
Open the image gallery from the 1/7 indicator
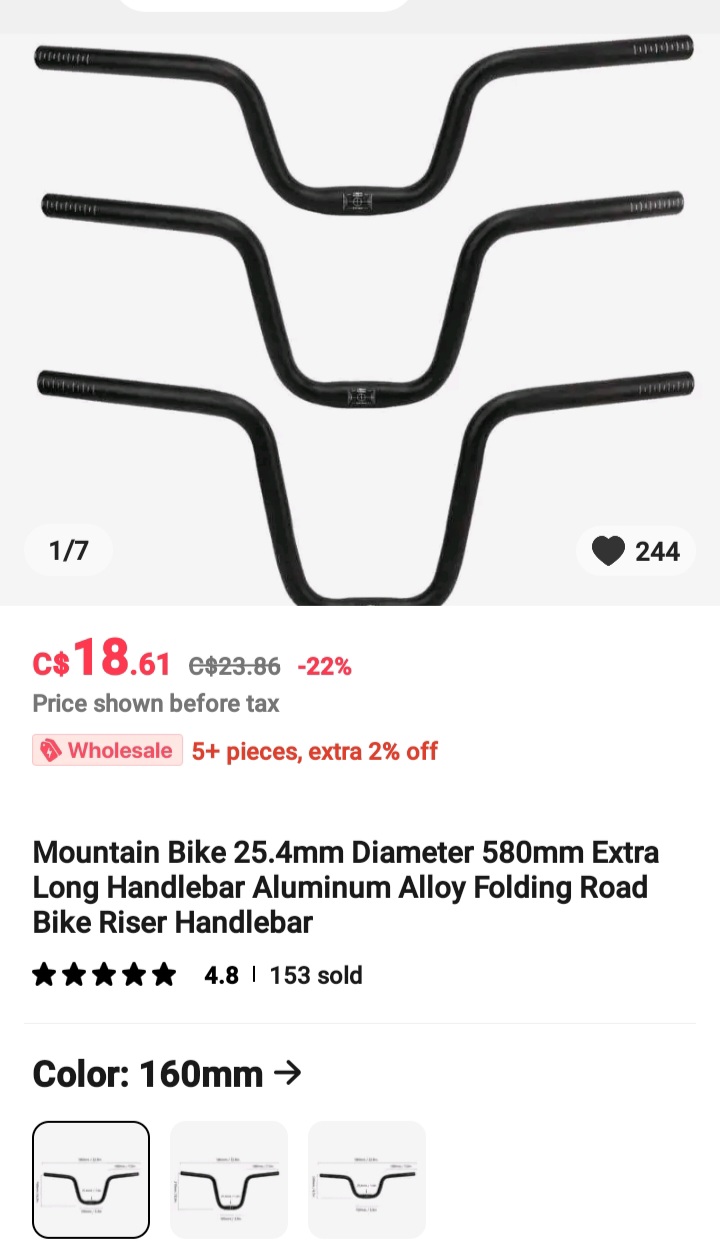coord(67,550)
